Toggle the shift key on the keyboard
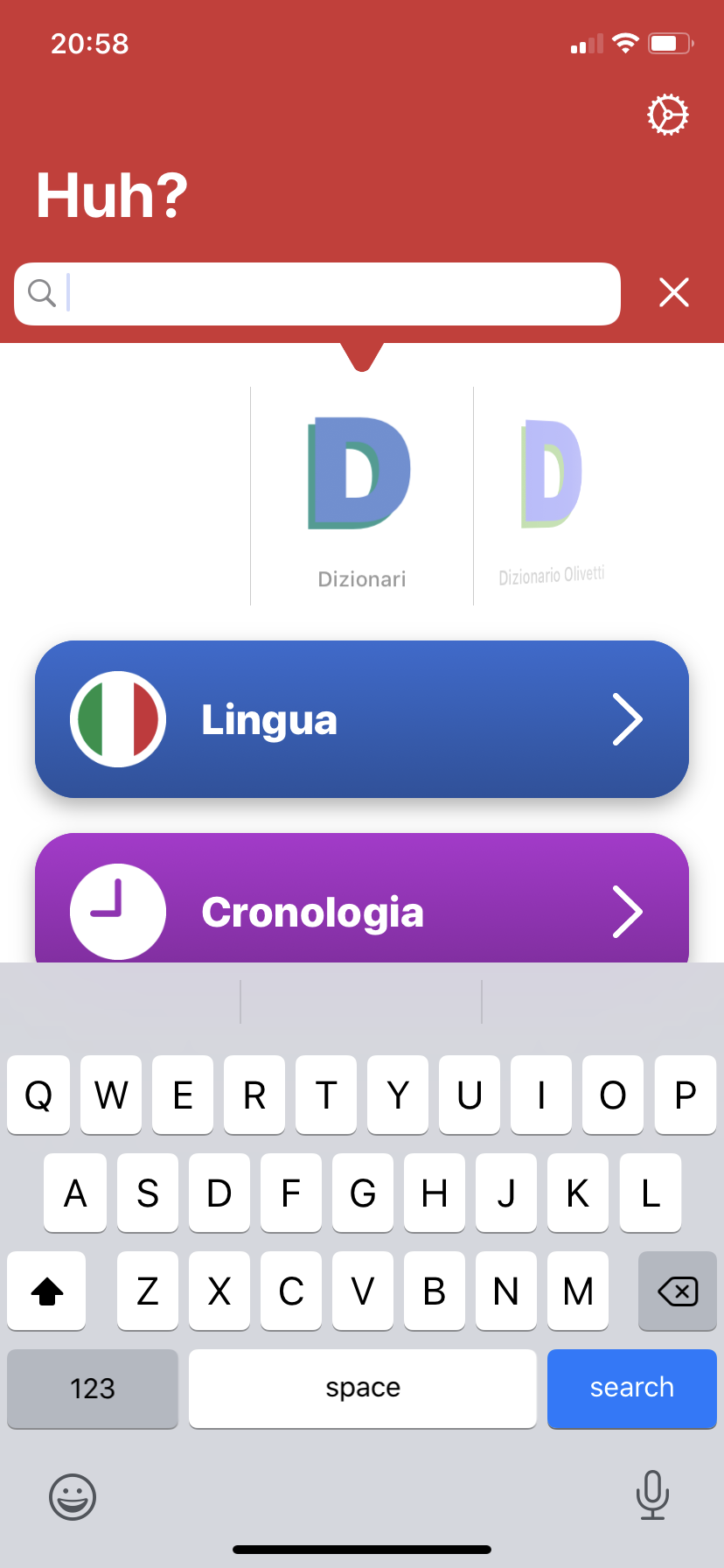724x1568 pixels. (46, 1291)
